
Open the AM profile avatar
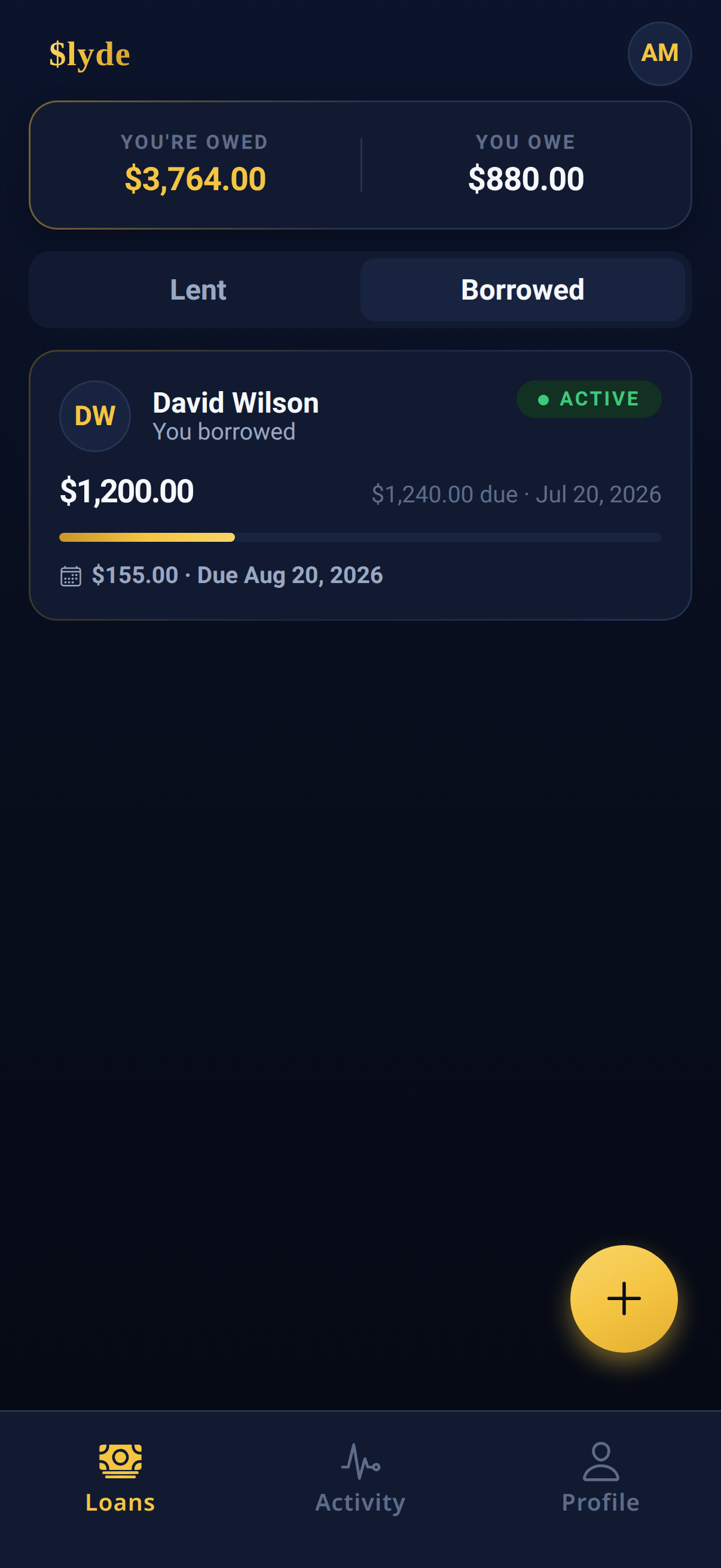tap(659, 54)
